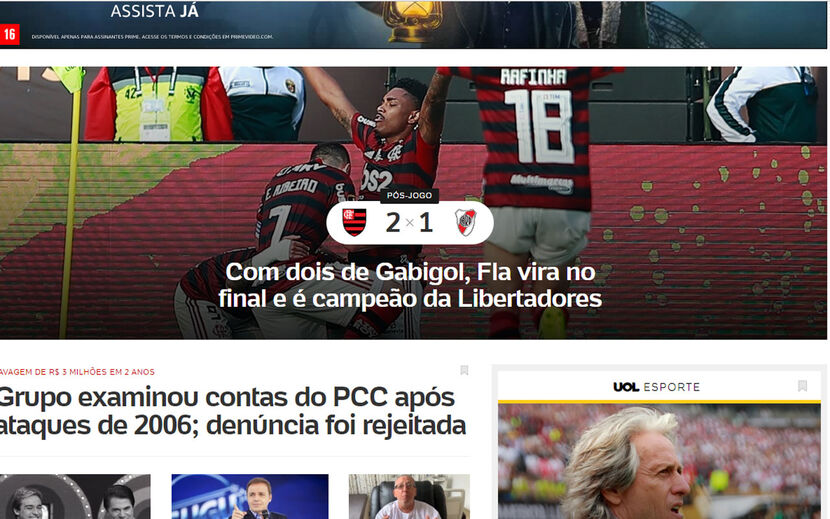Bookmark the PCC accounts article
Screen dimensions: 830x519
(464, 370)
